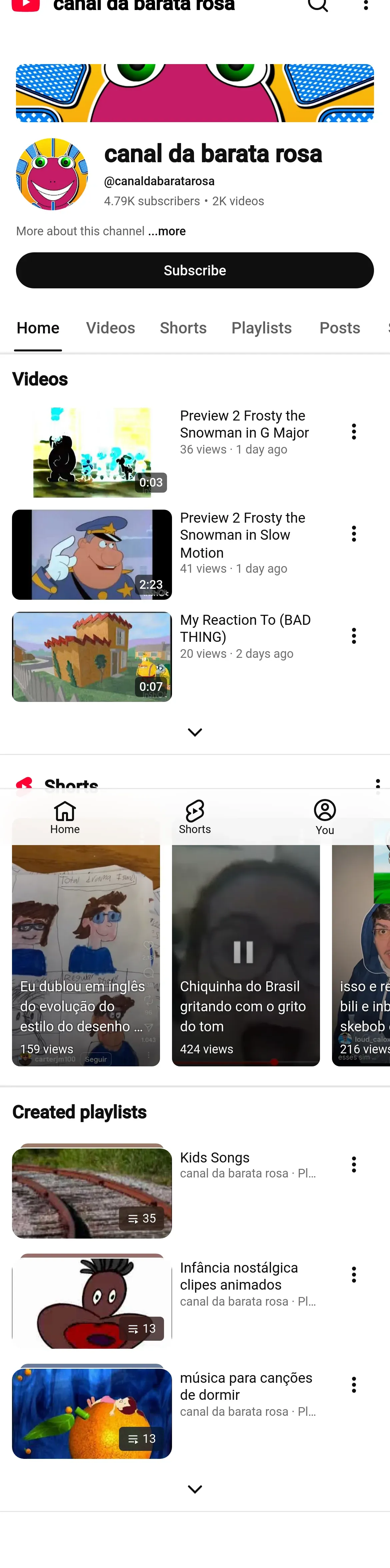Open options for Frosty the Snowman in Slow Motion

[x=354, y=534]
